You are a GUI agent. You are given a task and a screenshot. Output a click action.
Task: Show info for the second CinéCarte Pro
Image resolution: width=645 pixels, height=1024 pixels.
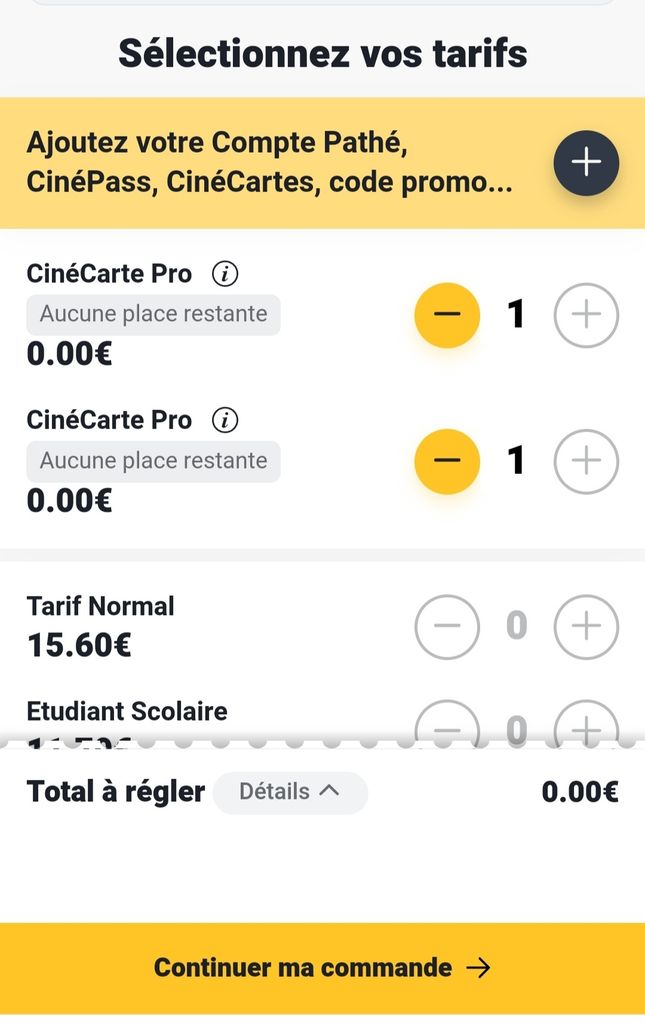point(226,421)
